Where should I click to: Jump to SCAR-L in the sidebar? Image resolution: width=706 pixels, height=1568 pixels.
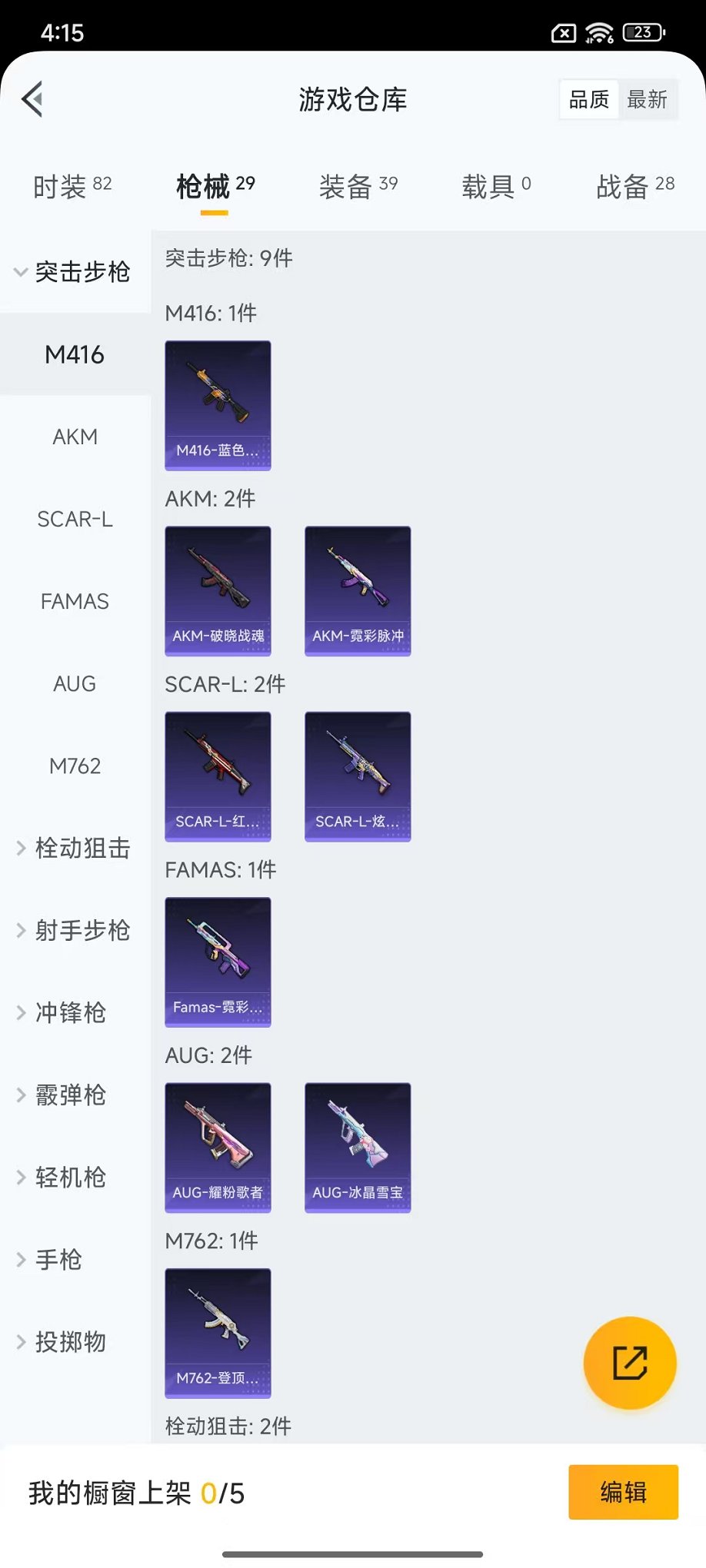(x=75, y=519)
